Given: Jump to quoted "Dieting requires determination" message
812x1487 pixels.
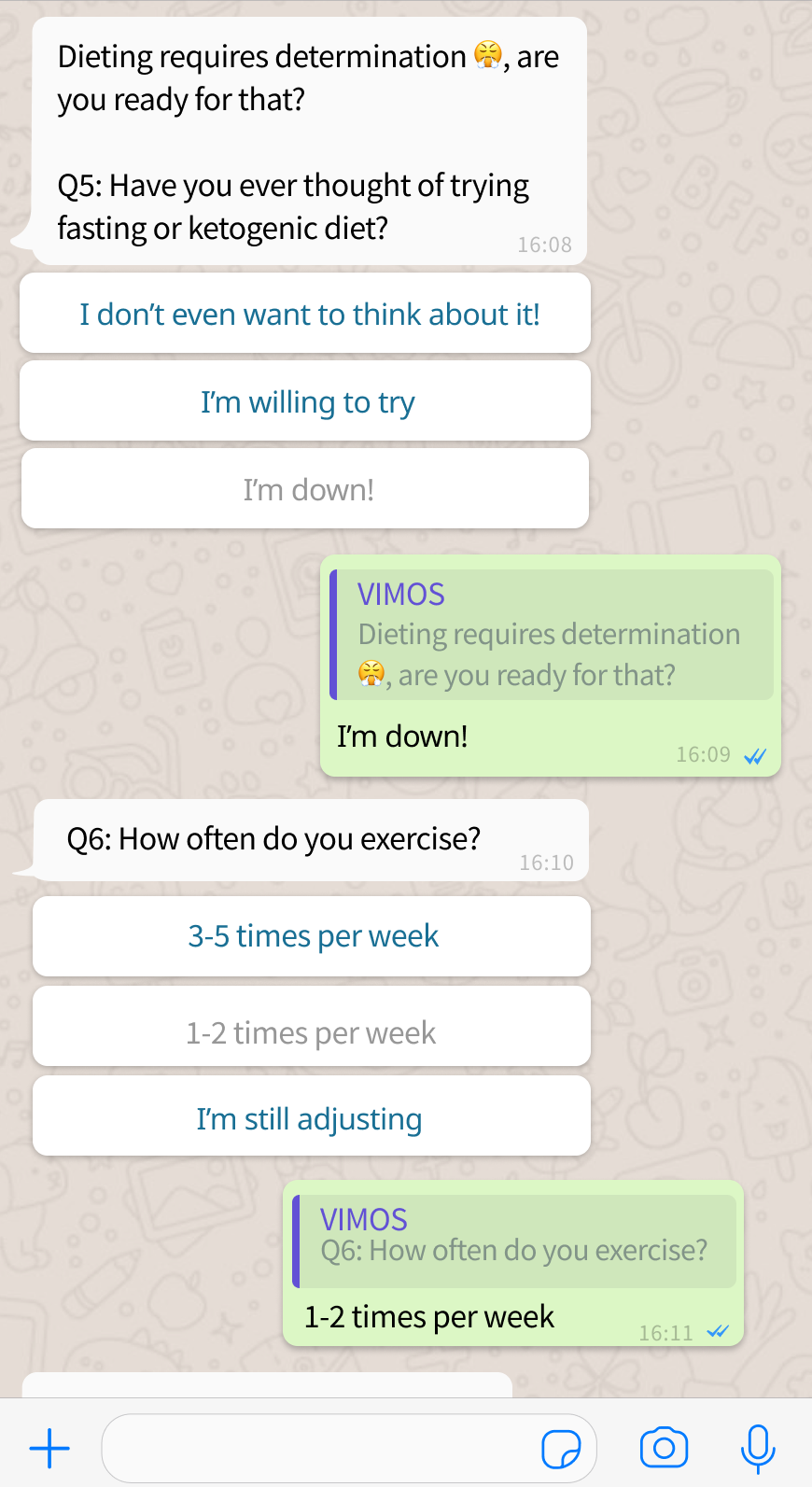Looking at the screenshot, I should point(553,636).
